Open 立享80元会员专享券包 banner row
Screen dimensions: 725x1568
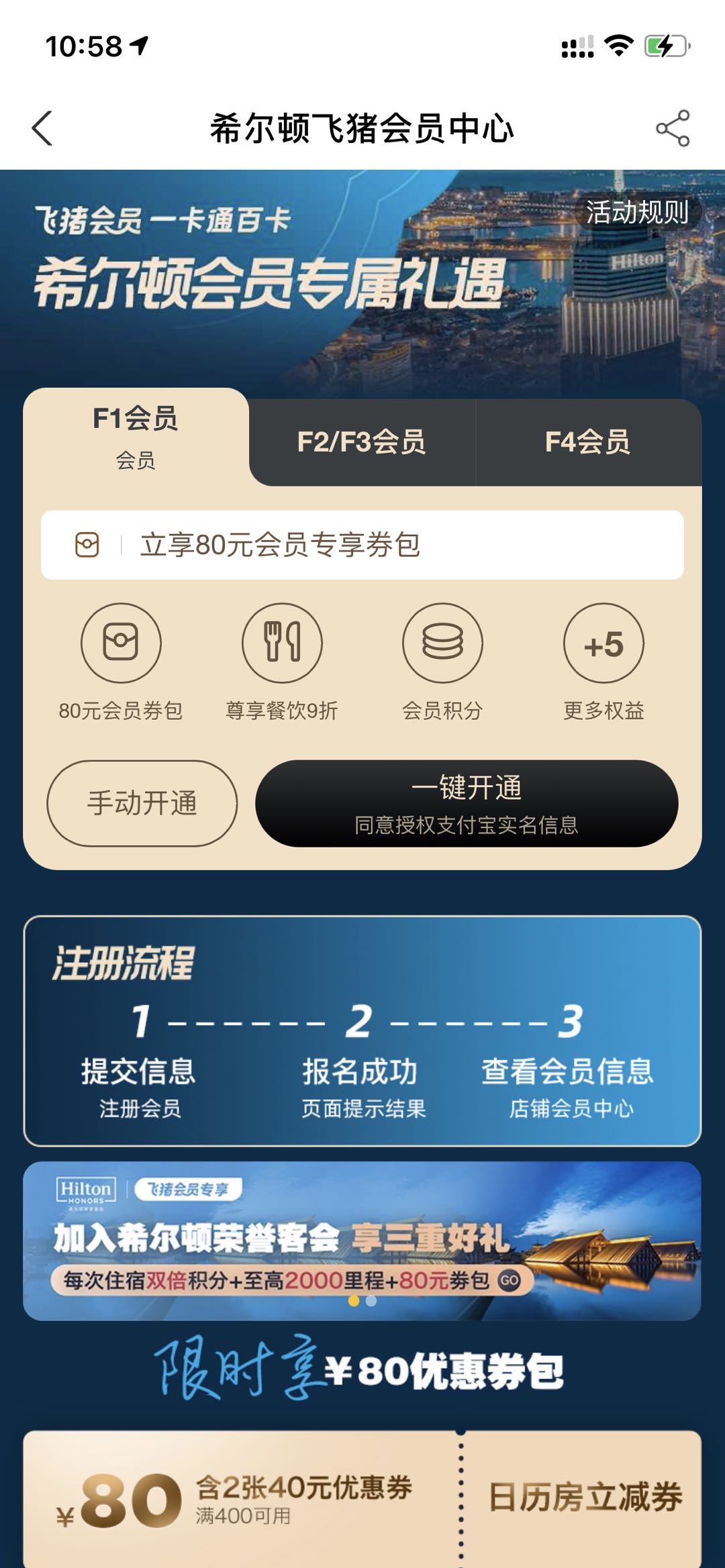pyautogui.click(x=362, y=545)
